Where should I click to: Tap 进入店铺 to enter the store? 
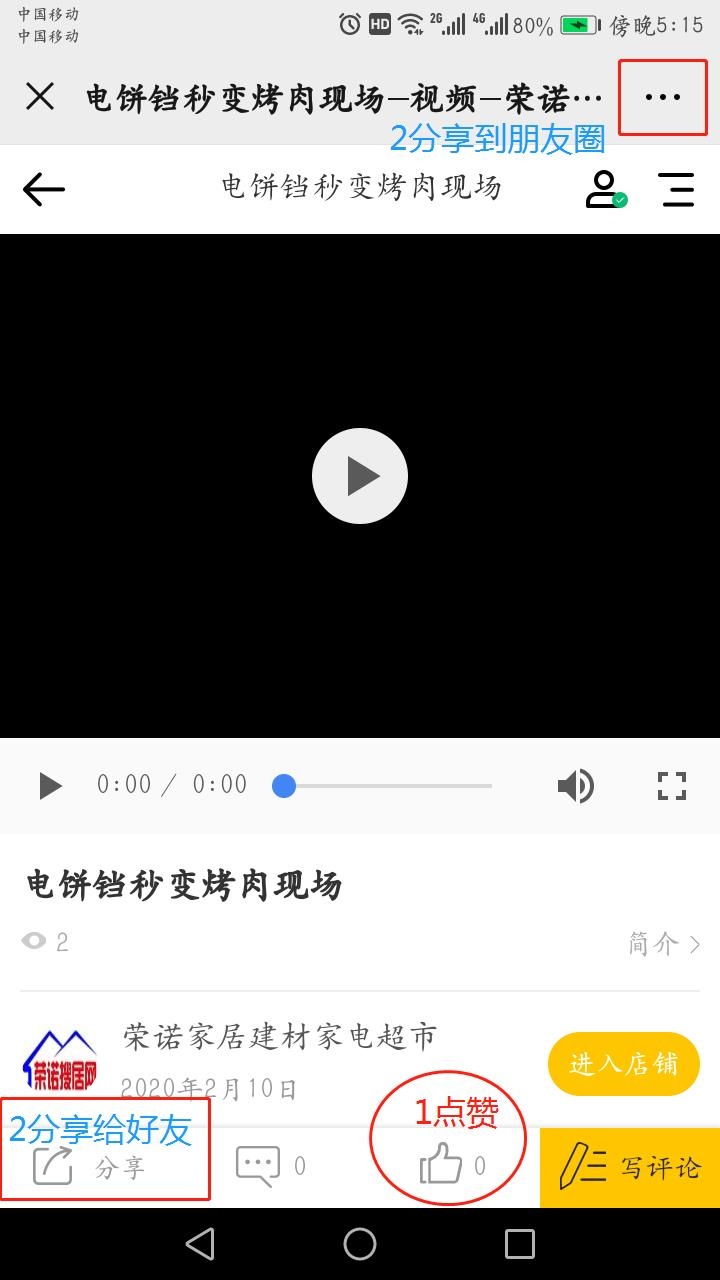(x=623, y=1064)
